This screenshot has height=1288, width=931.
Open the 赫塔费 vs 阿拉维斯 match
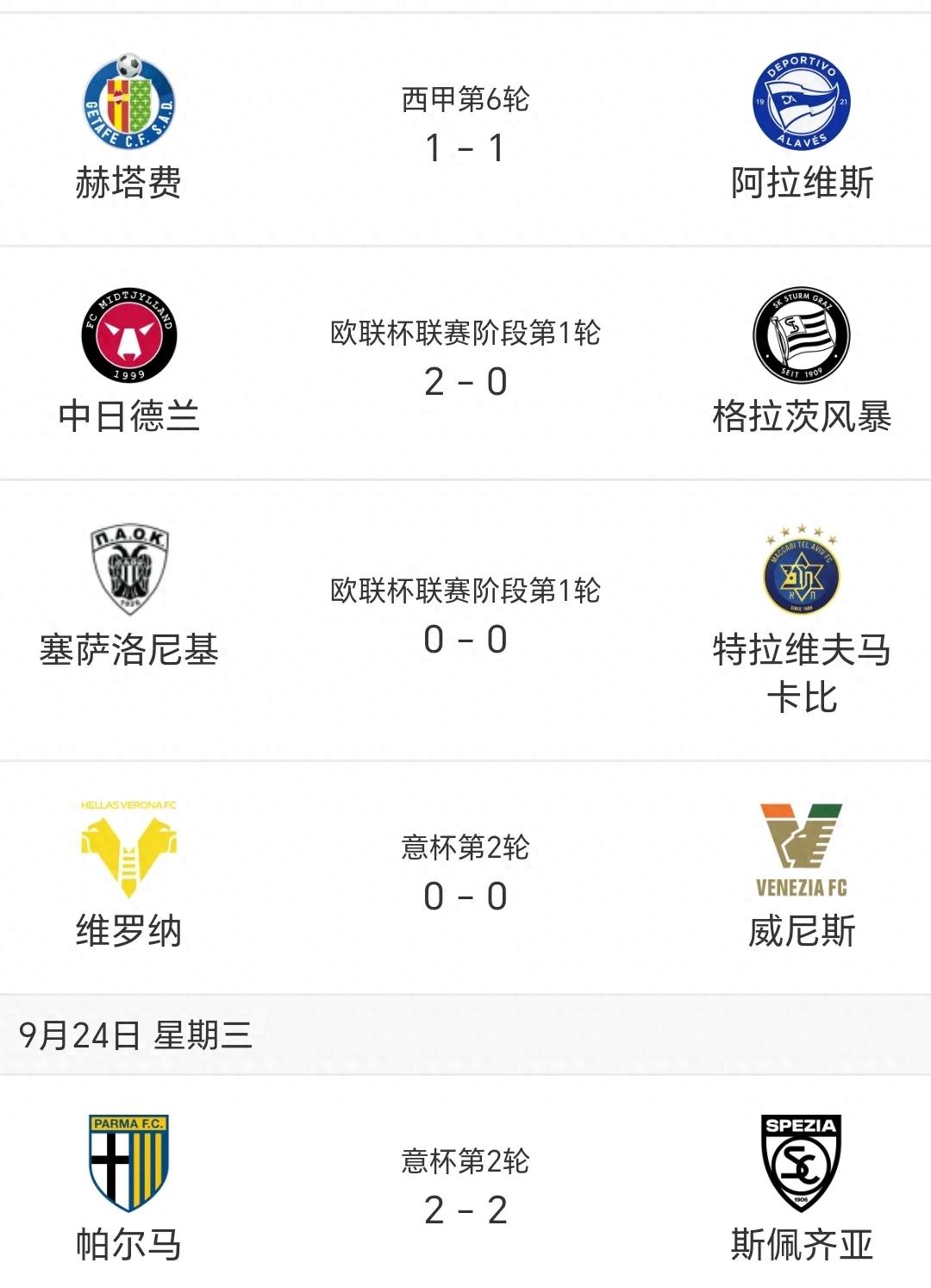[465, 129]
